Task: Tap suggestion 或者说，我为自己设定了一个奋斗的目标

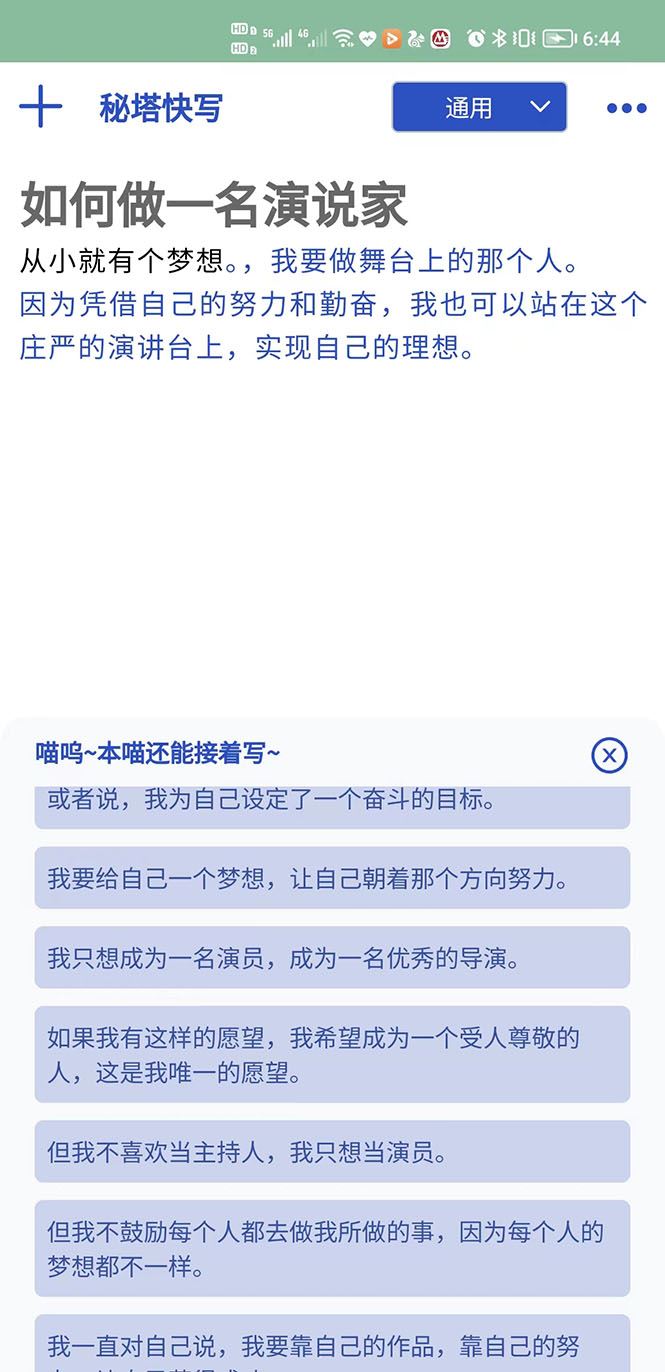Action: pos(332,806)
